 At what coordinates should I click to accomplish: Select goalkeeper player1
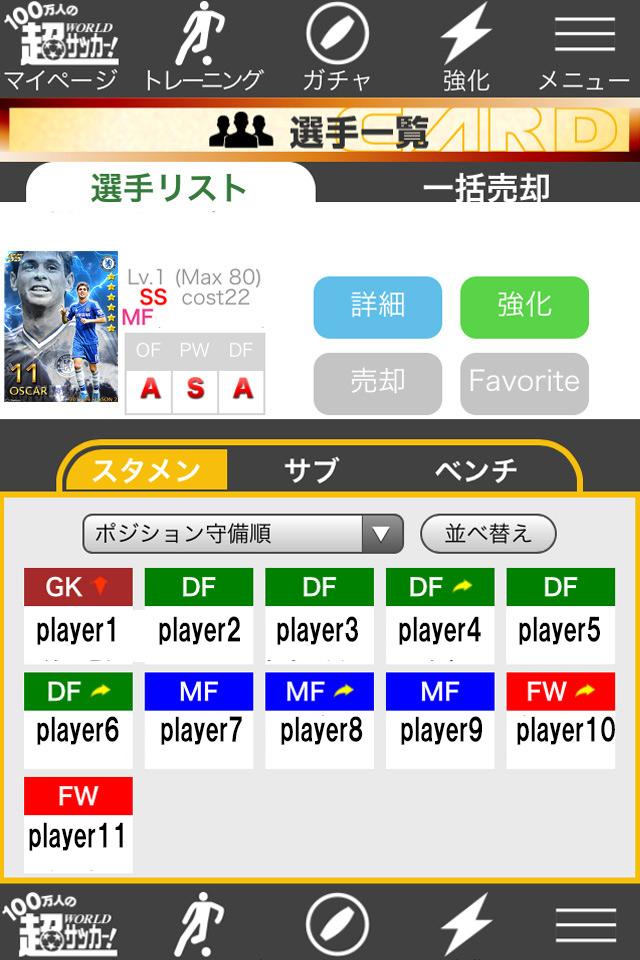pyautogui.click(x=78, y=615)
